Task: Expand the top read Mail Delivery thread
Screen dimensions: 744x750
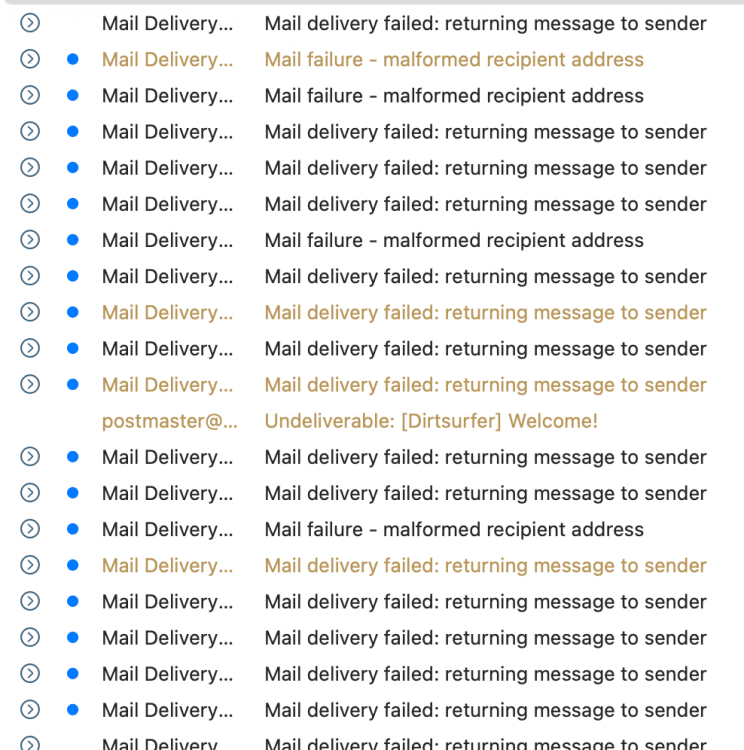Action: tap(29, 23)
